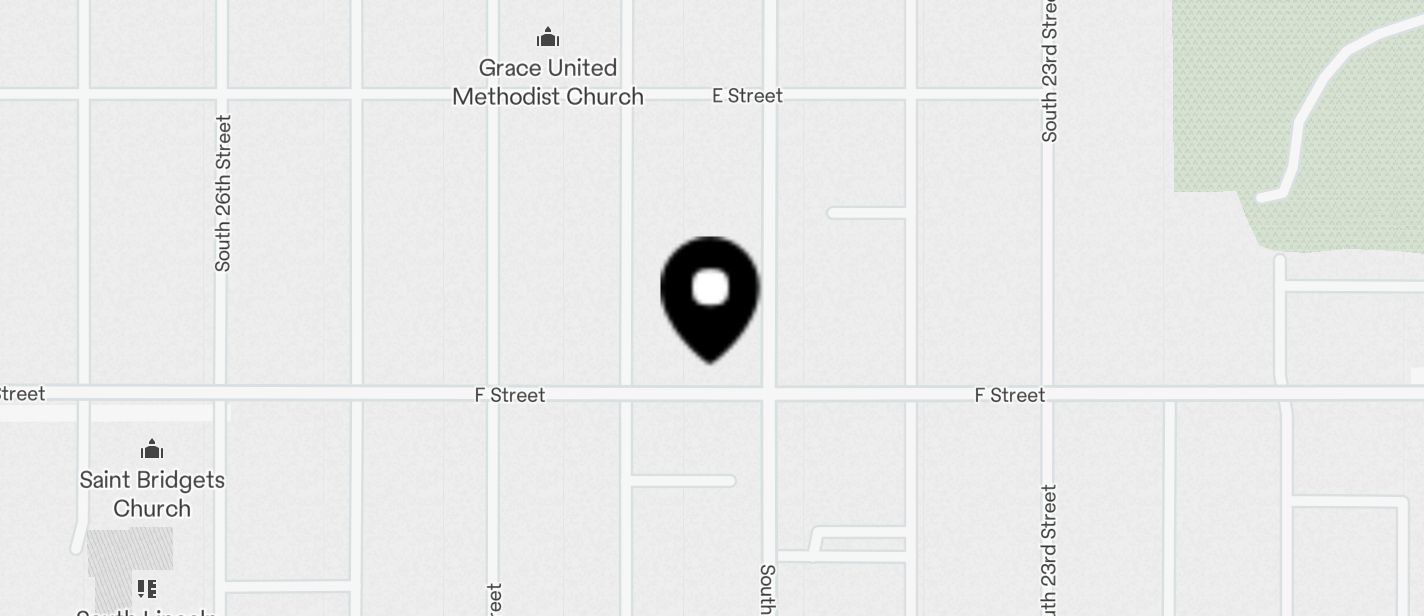Image resolution: width=1424 pixels, height=616 pixels.
Task: Select Grace United Methodist Church on map
Action: click(547, 39)
